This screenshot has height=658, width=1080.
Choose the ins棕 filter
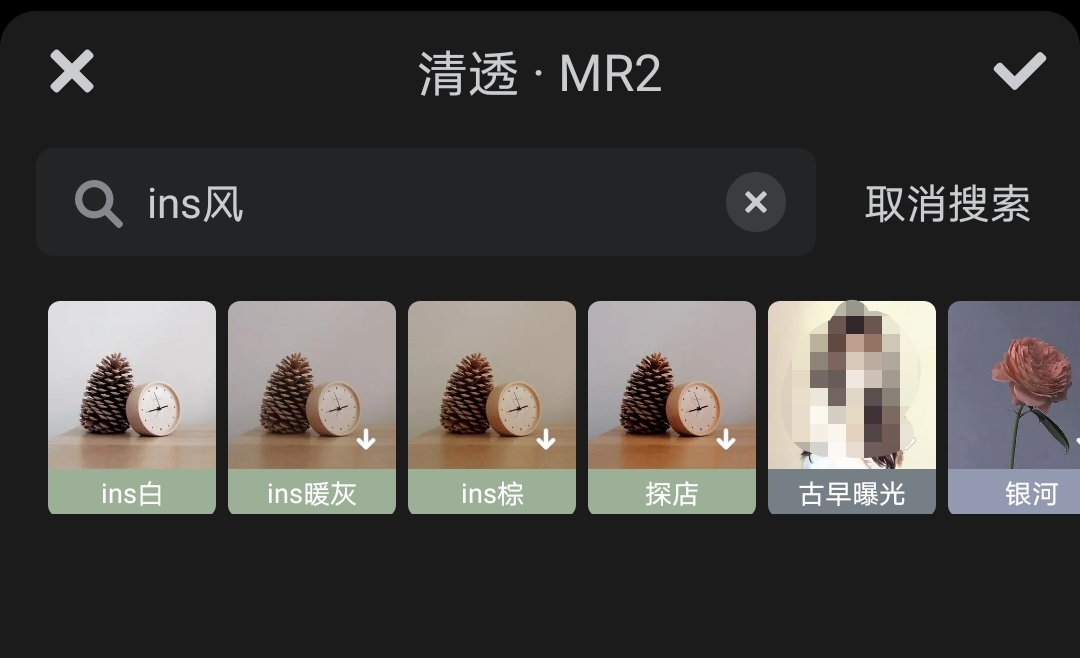pos(492,407)
